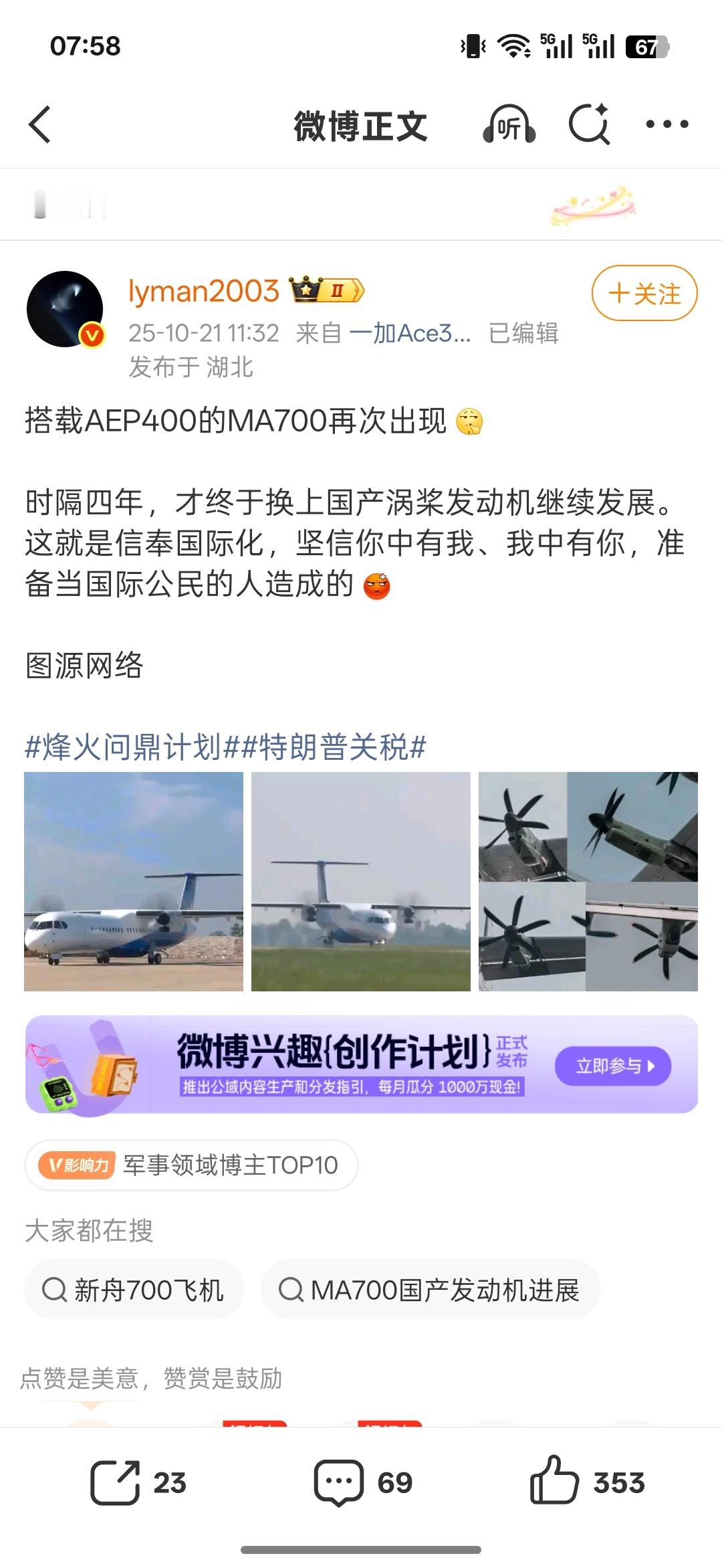Open the 军事领域博主TOP10 badge
Screen dimensions: 722x1568
pos(191,1165)
